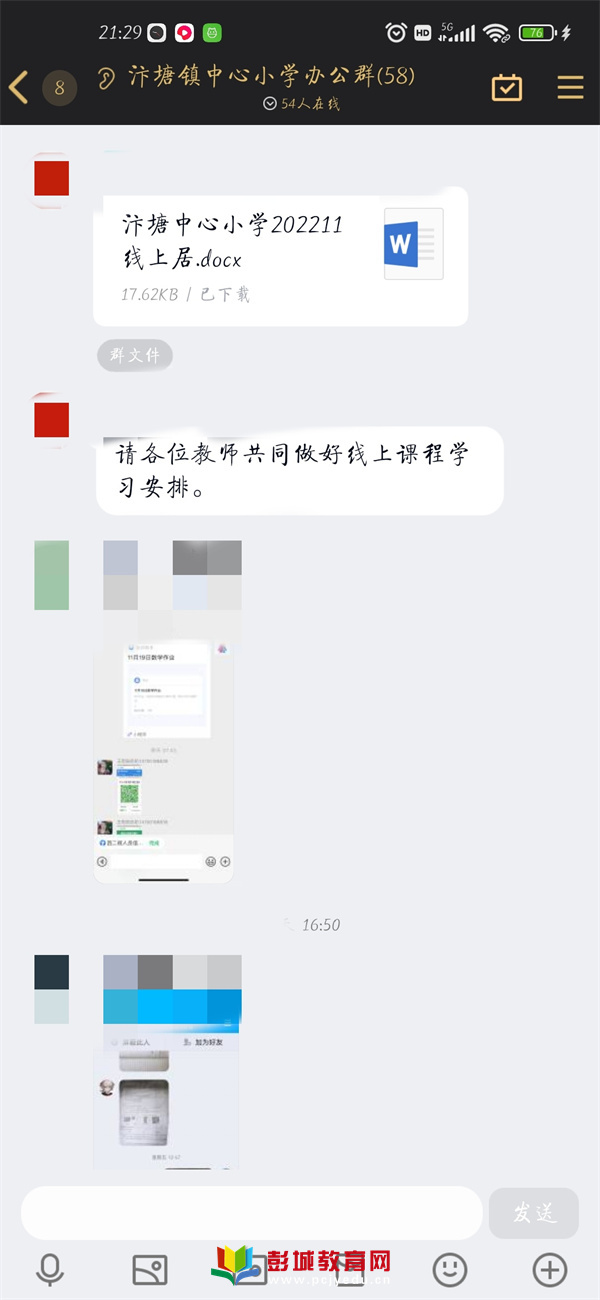Viewport: 600px width, 1300px height.
Task: View 54人在线 online members list
Action: coord(301,103)
